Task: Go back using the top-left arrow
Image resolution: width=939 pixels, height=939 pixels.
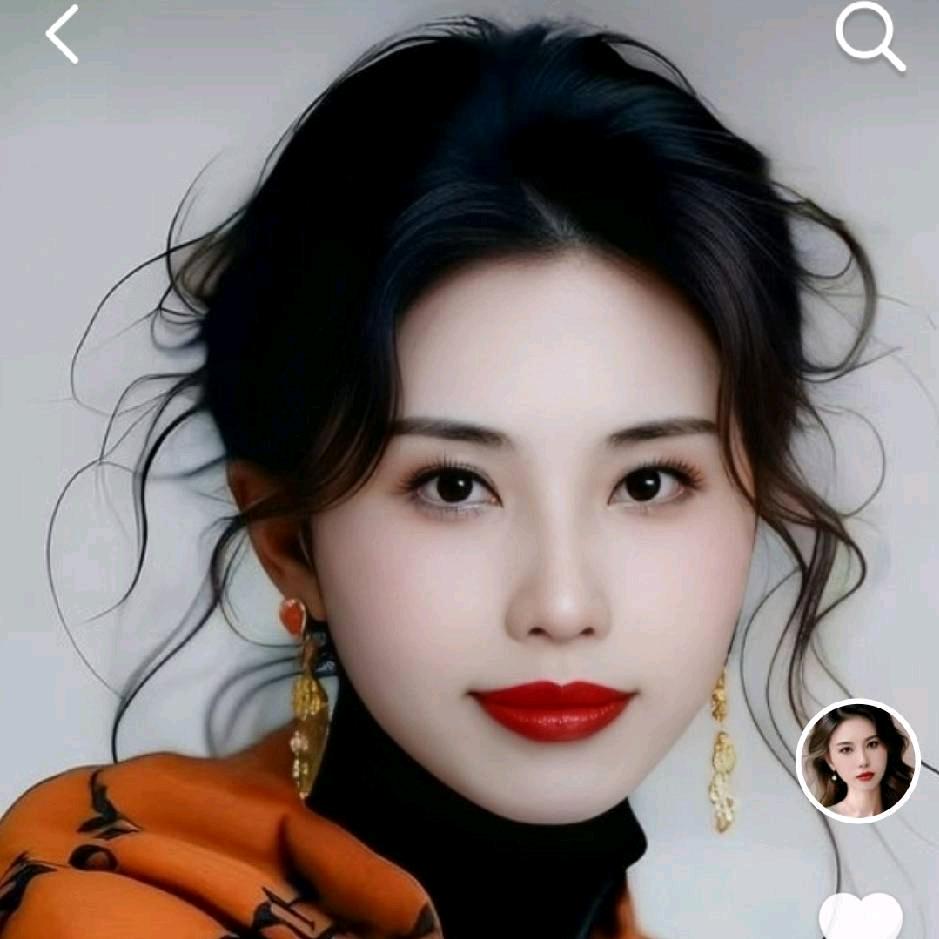Action: click(62, 34)
